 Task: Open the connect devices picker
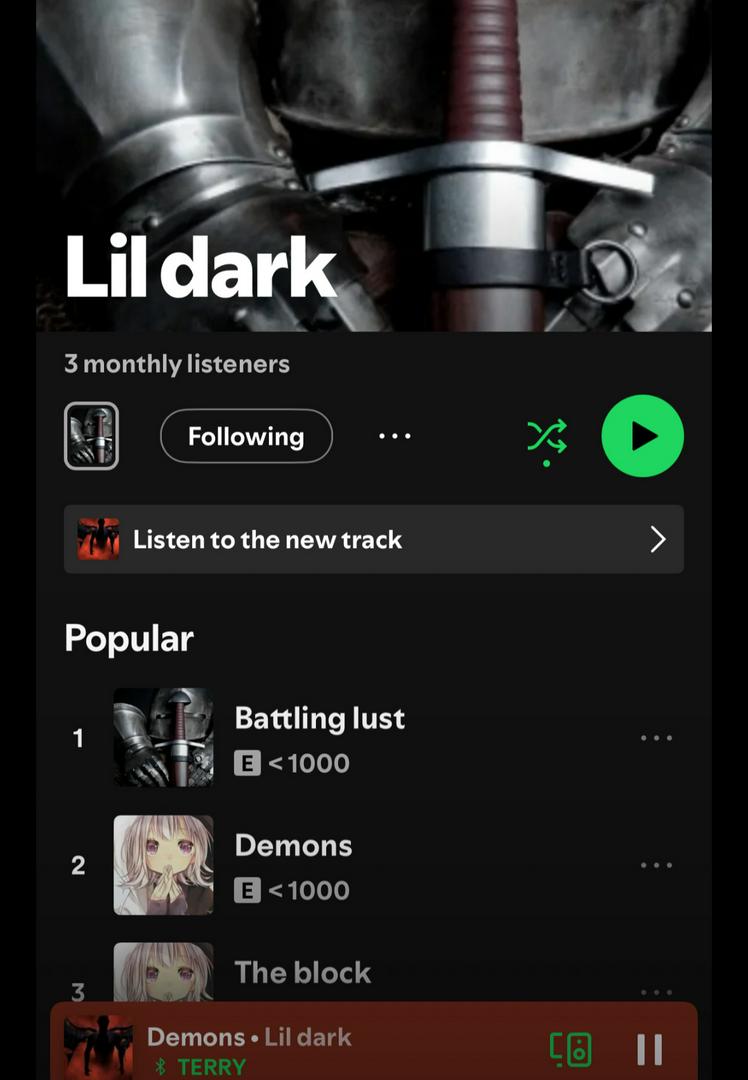[x=571, y=1049]
